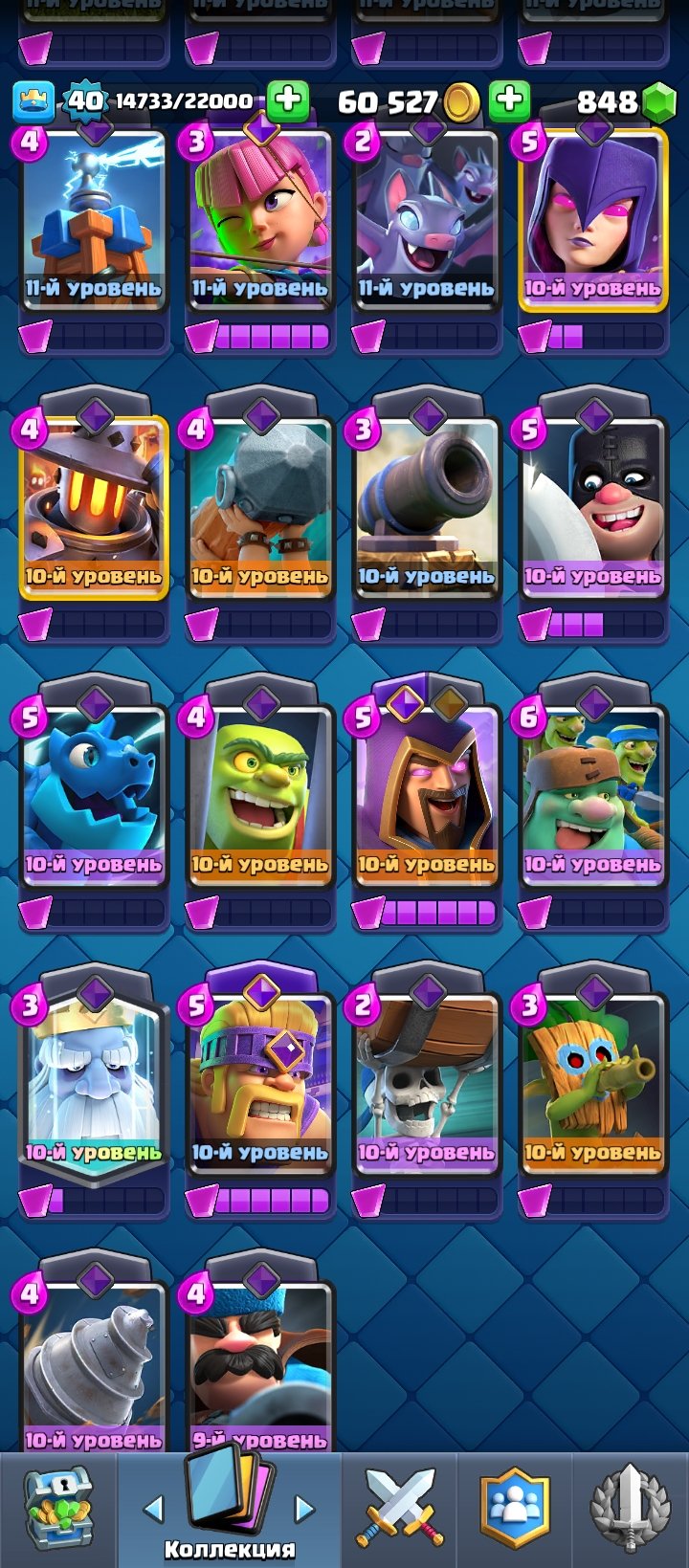
Task: Go to the battle tab with crossed swords
Action: click(398, 1510)
